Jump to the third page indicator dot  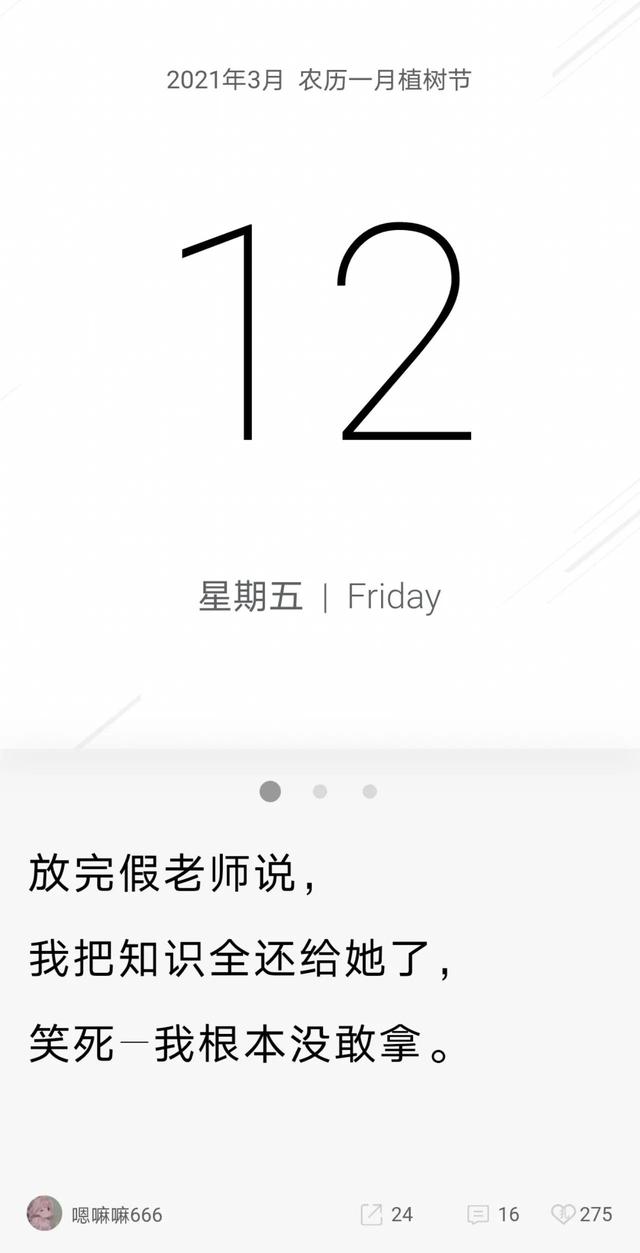click(x=370, y=791)
